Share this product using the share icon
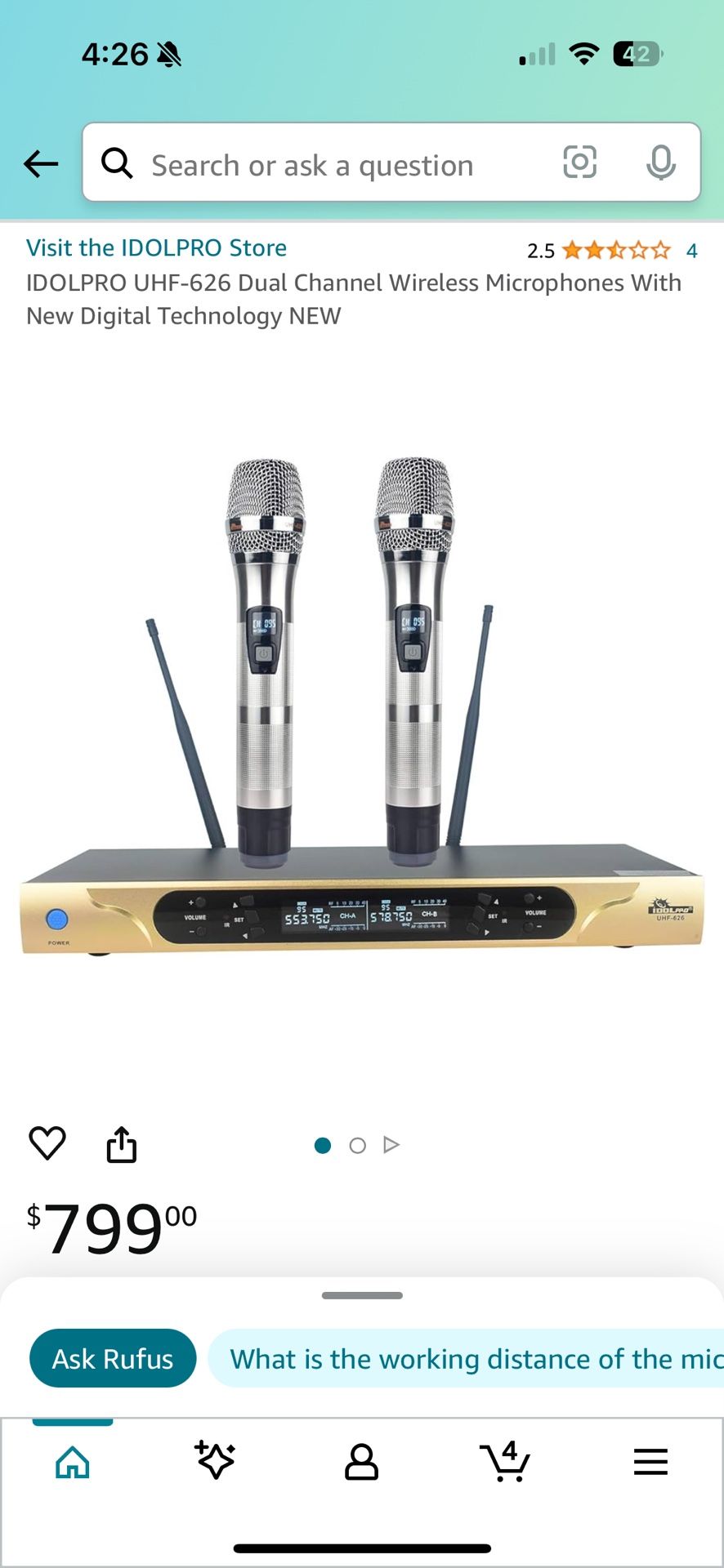 121,1143
